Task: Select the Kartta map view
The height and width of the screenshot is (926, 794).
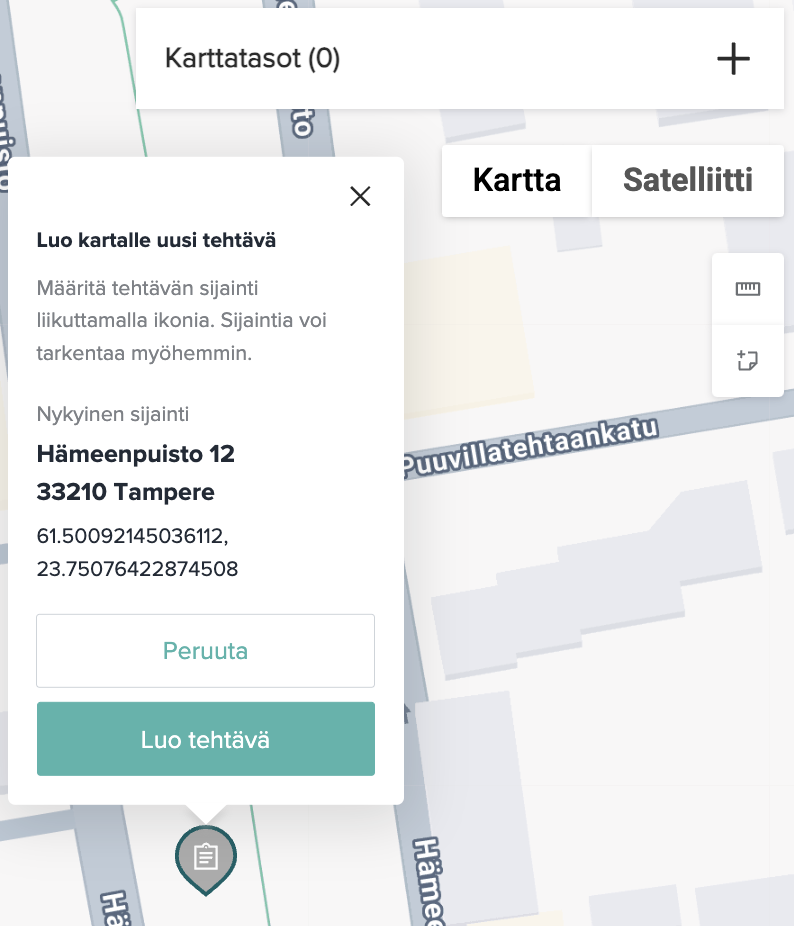Action: click(517, 180)
